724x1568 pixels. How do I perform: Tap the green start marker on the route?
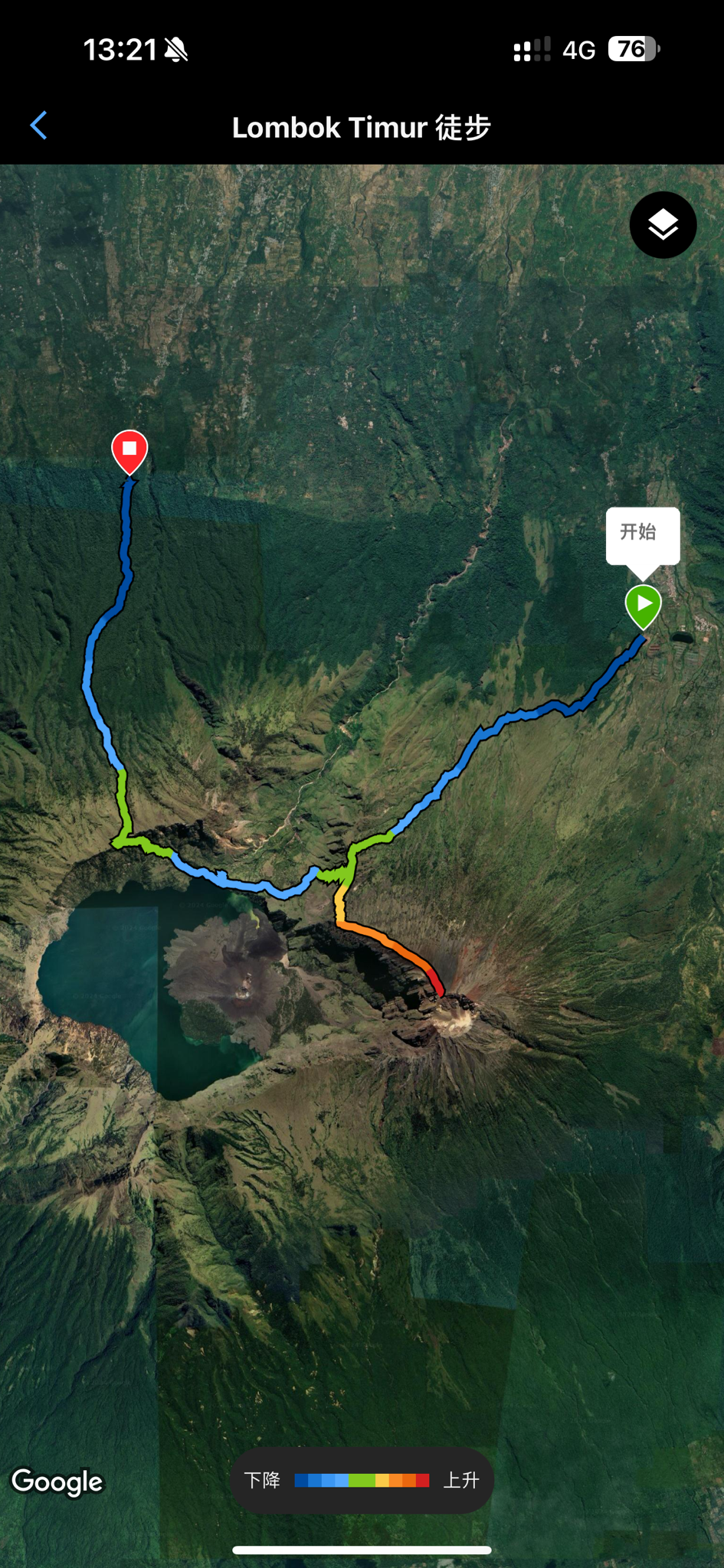pos(643,605)
